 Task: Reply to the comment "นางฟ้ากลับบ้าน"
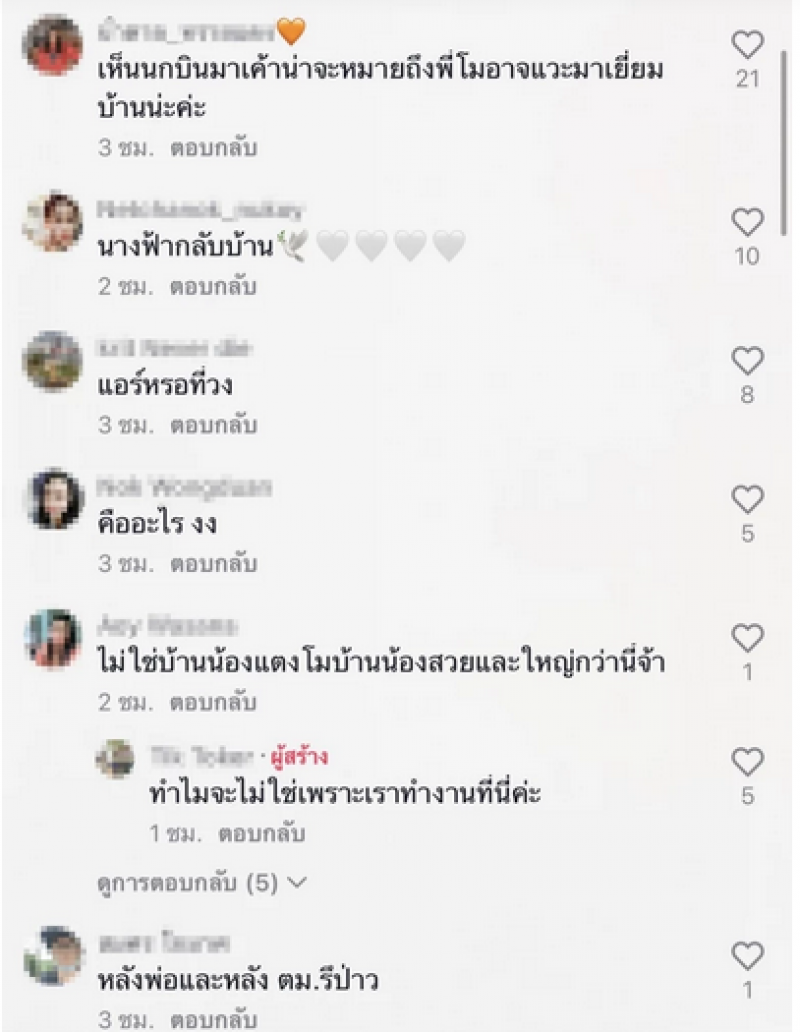[x=213, y=287]
